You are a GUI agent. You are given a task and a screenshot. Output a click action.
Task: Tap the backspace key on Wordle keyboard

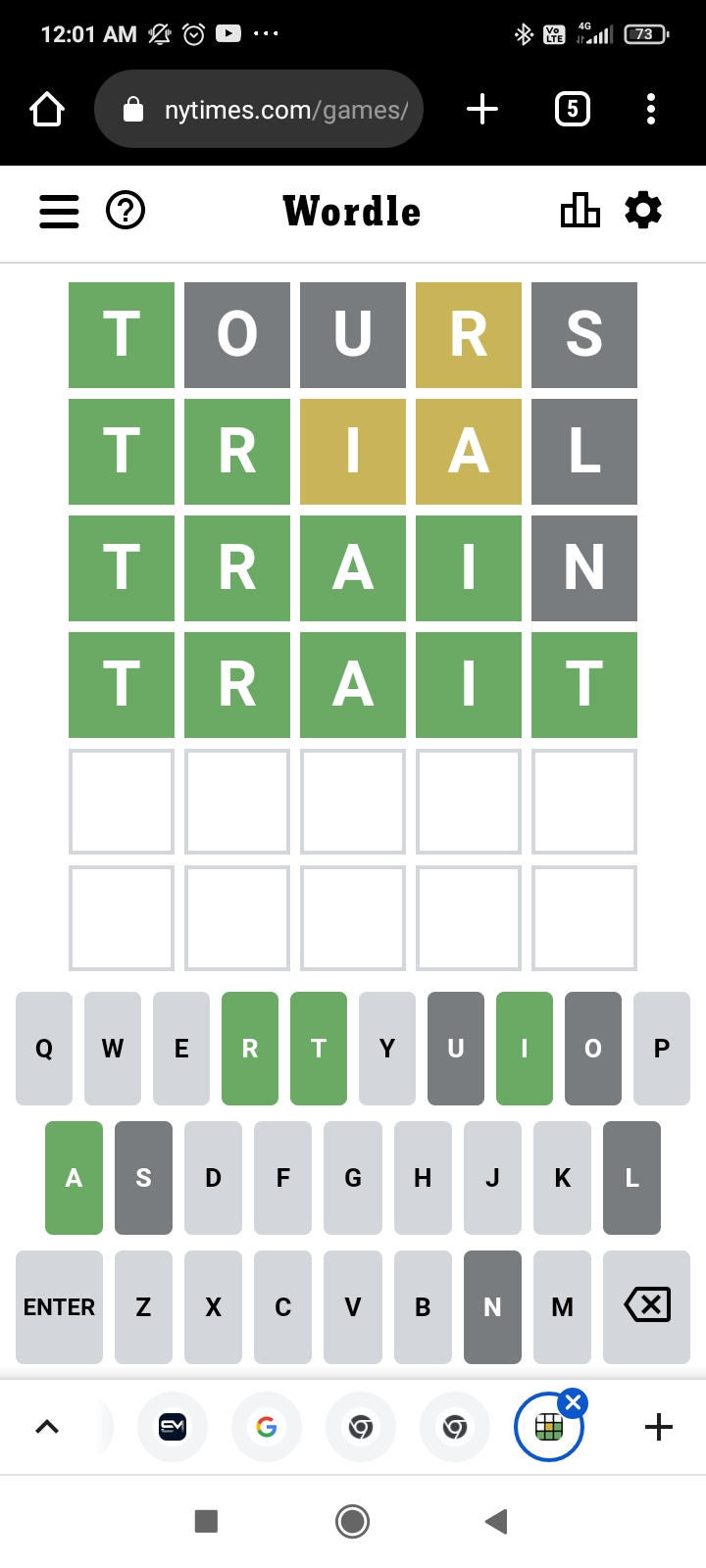[646, 1307]
